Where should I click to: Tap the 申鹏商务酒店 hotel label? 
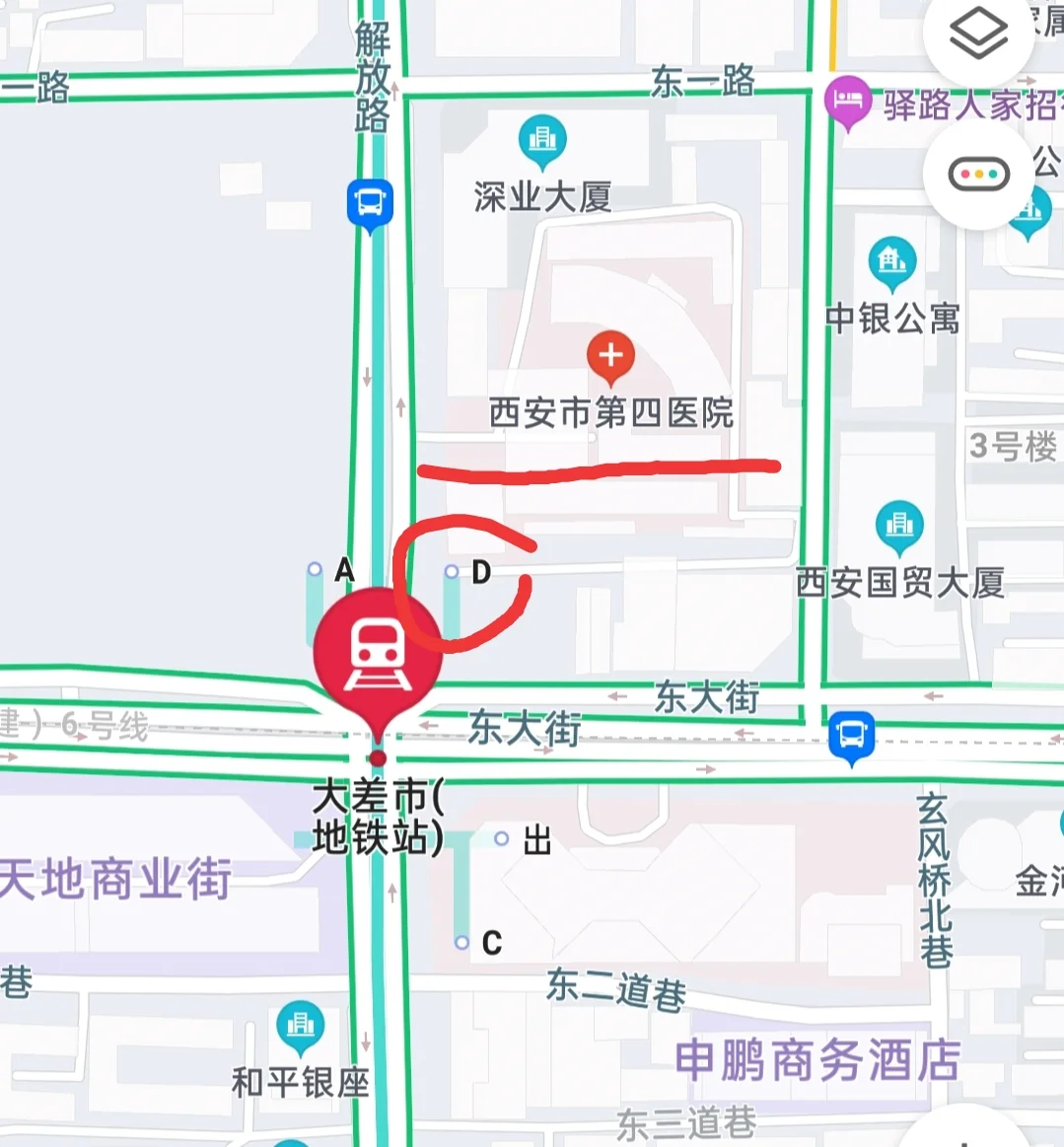817,1056
